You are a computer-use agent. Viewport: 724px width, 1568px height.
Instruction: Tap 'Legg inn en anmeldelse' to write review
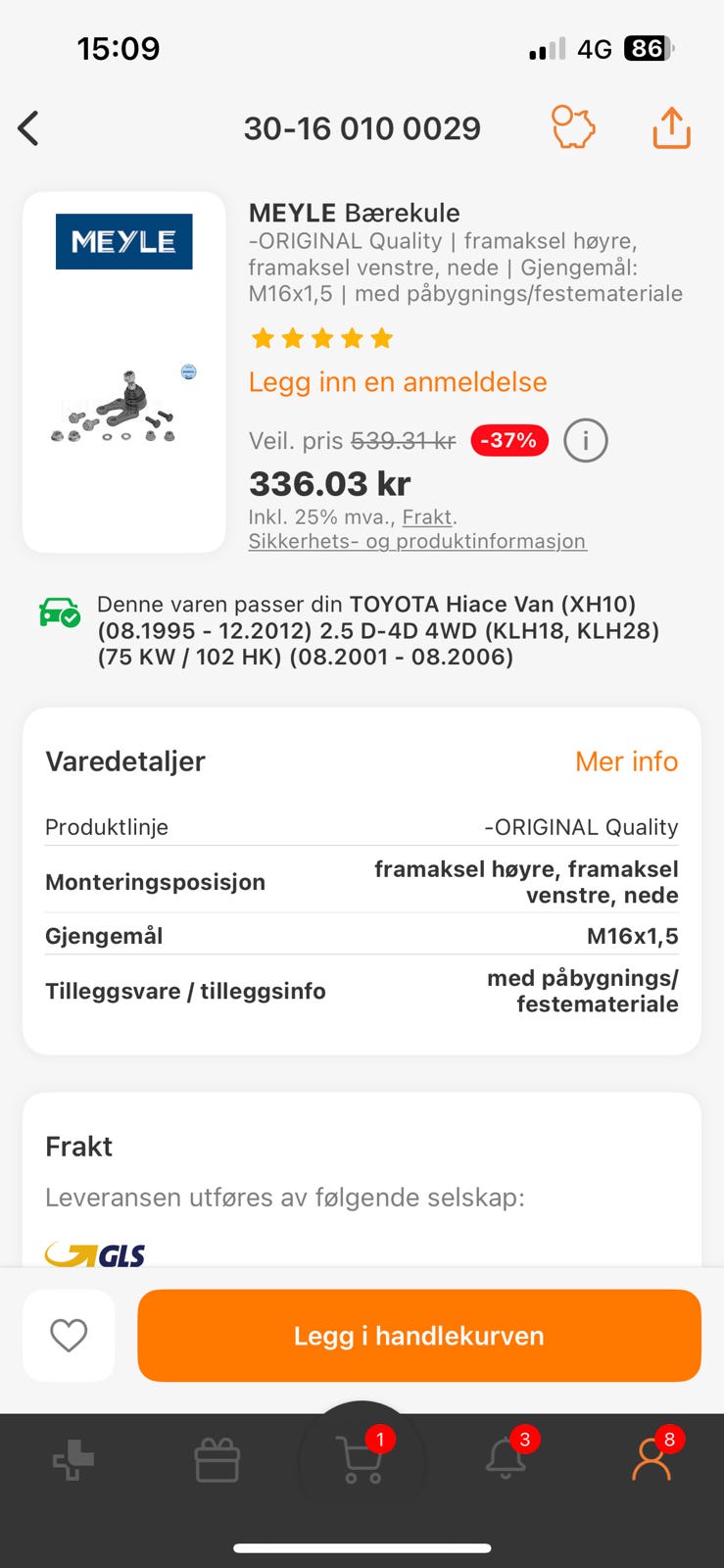(398, 382)
